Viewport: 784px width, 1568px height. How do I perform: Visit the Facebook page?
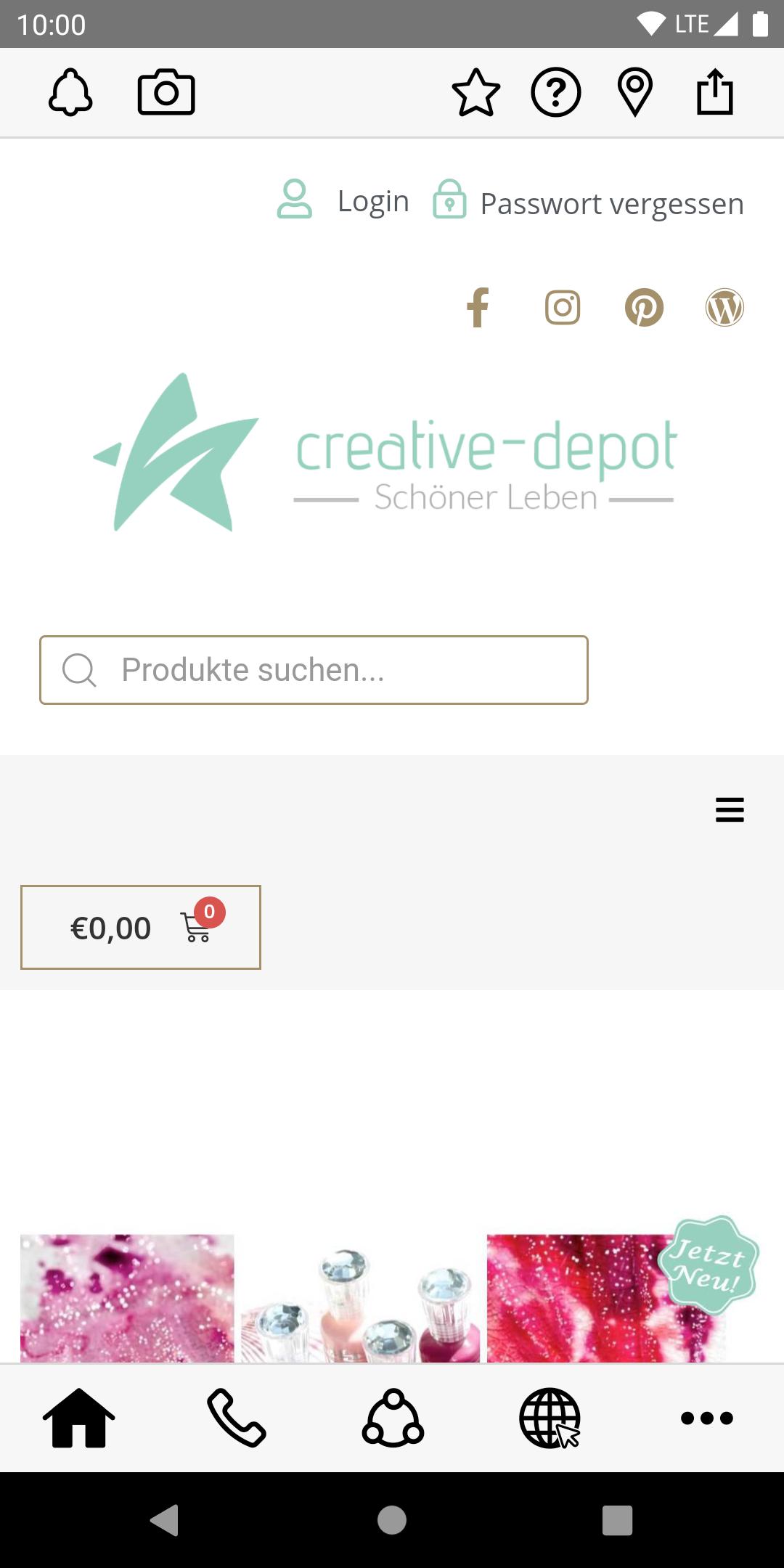(478, 308)
